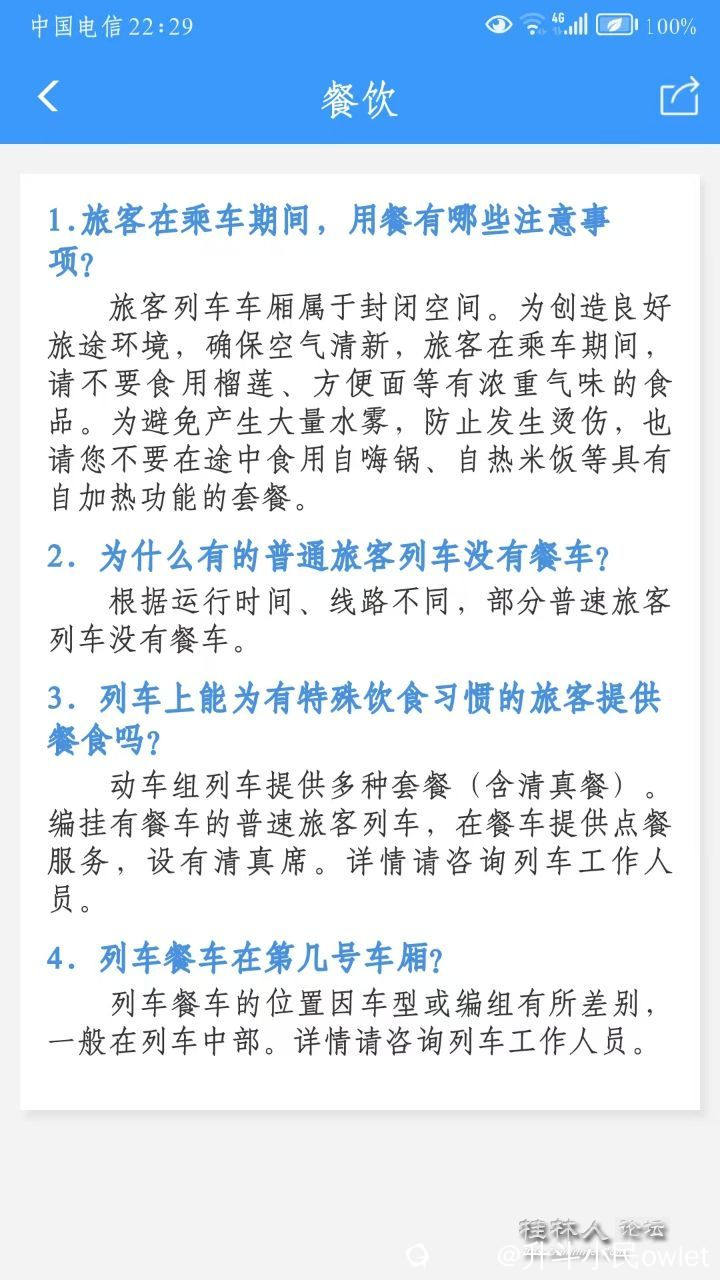
Task: Share this 餐饮 FAQ page
Action: coord(679,98)
